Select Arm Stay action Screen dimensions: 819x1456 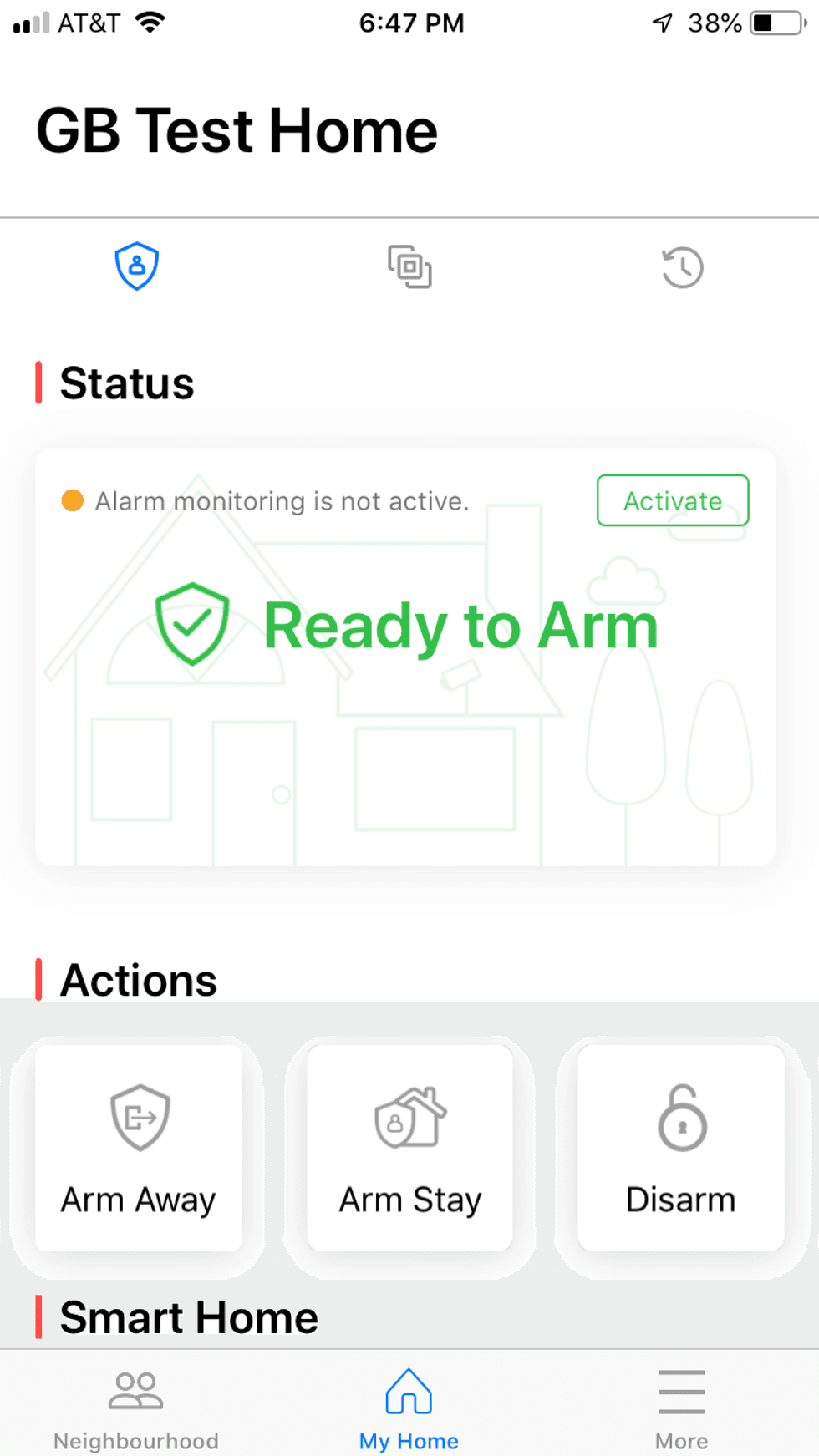point(409,1148)
